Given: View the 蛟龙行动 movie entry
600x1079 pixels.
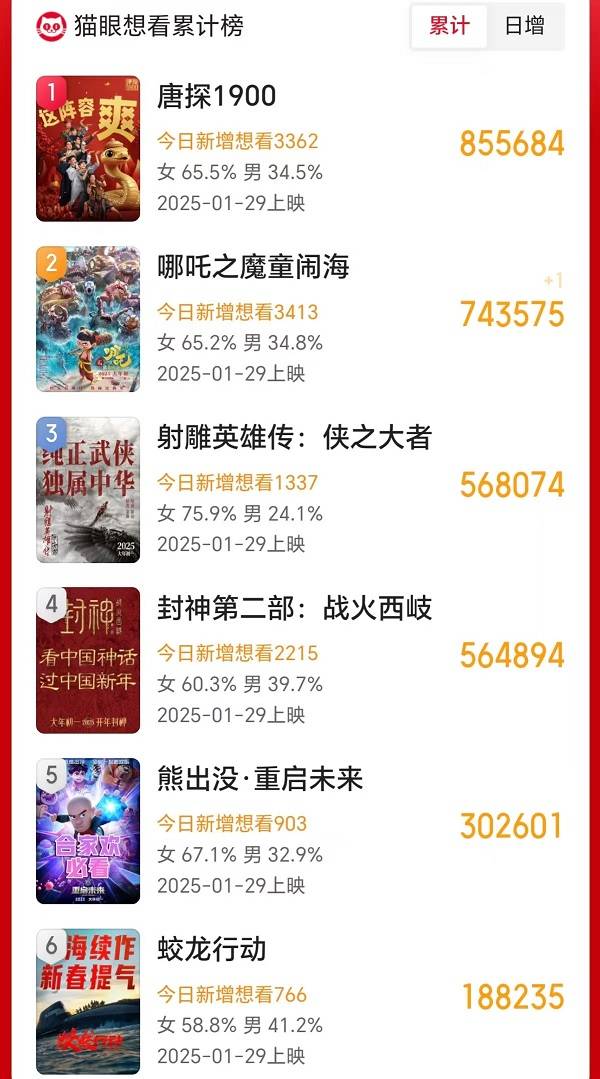Looking at the screenshot, I should click(x=212, y=949).
